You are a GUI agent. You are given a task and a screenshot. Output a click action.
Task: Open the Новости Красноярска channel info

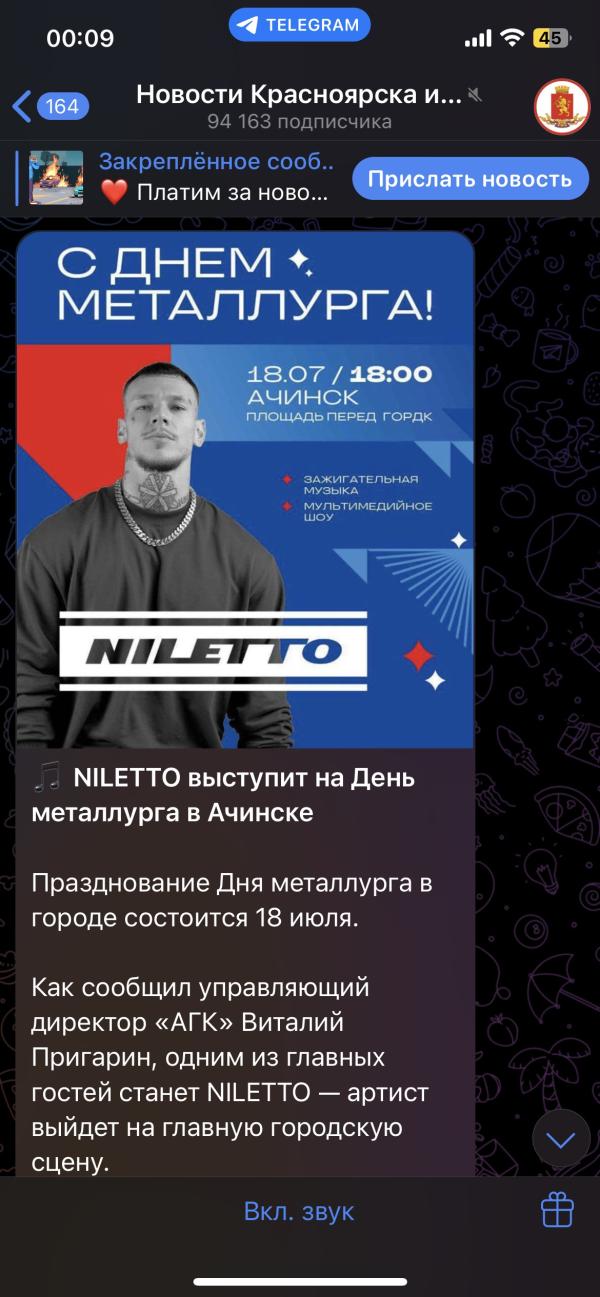(x=299, y=106)
